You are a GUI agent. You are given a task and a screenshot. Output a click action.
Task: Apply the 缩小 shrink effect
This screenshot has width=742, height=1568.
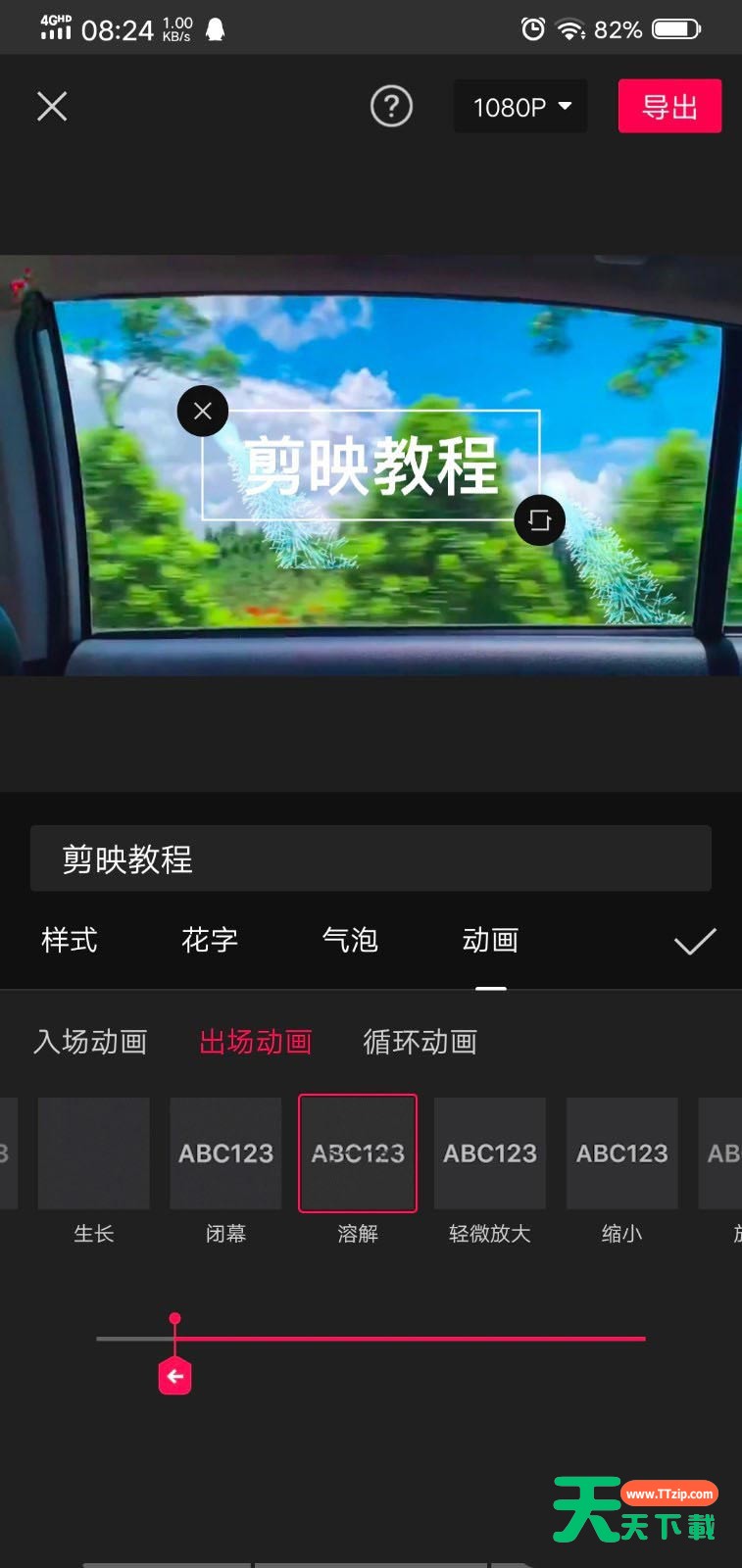[x=621, y=1153]
